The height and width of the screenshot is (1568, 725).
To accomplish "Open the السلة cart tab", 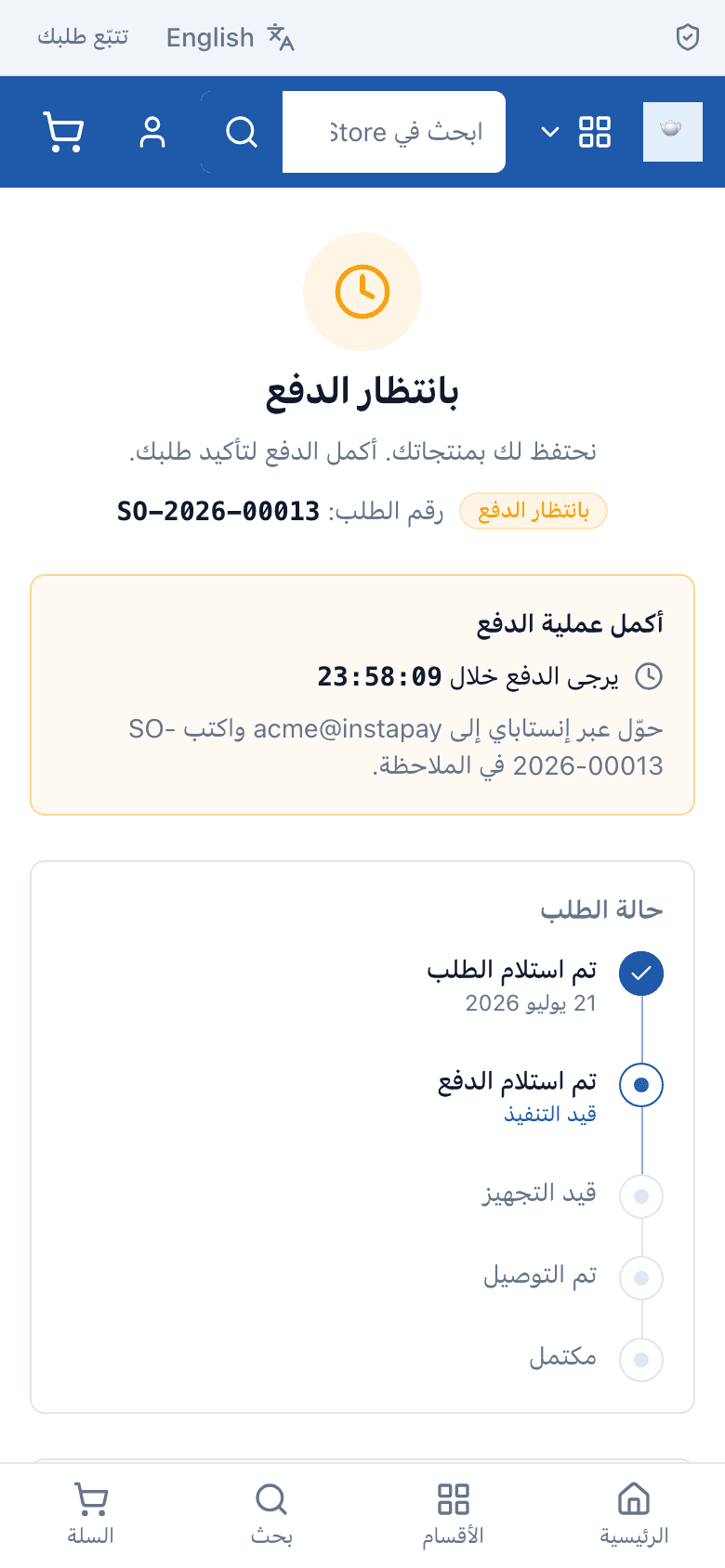I will coord(90,1514).
